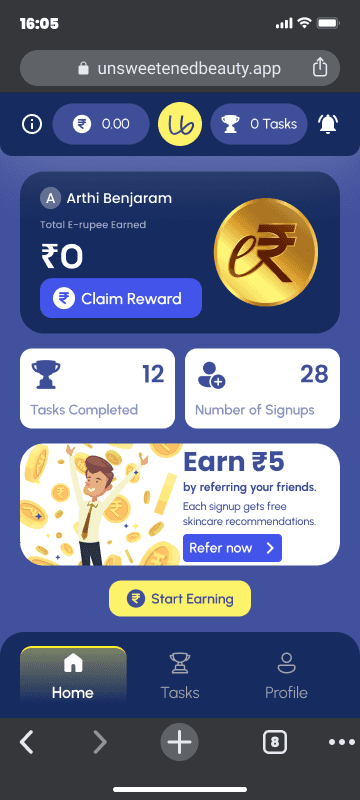Select the Home tab
The image size is (360, 800).
[x=73, y=676]
